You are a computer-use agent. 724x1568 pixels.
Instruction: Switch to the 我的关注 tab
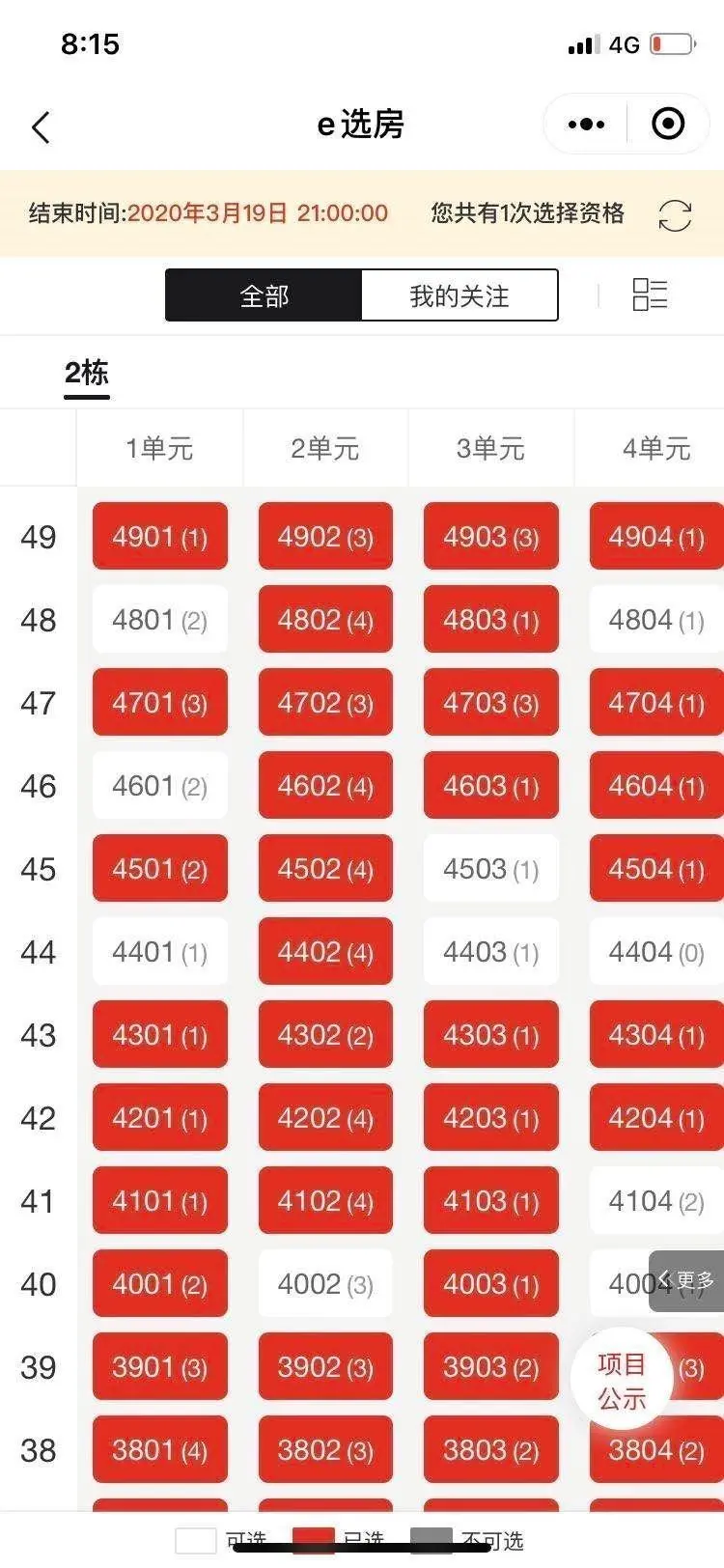tap(459, 295)
